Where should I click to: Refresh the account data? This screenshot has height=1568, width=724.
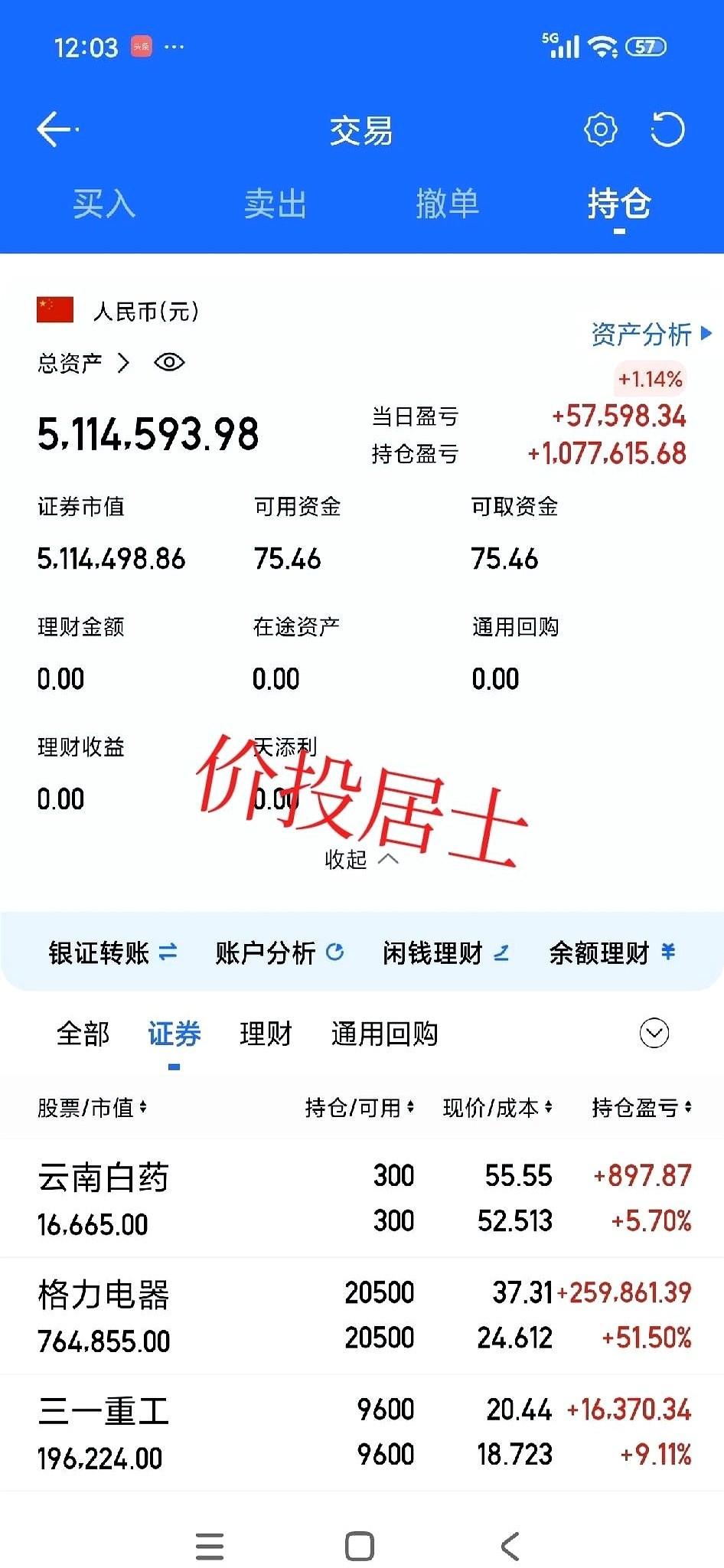668,129
